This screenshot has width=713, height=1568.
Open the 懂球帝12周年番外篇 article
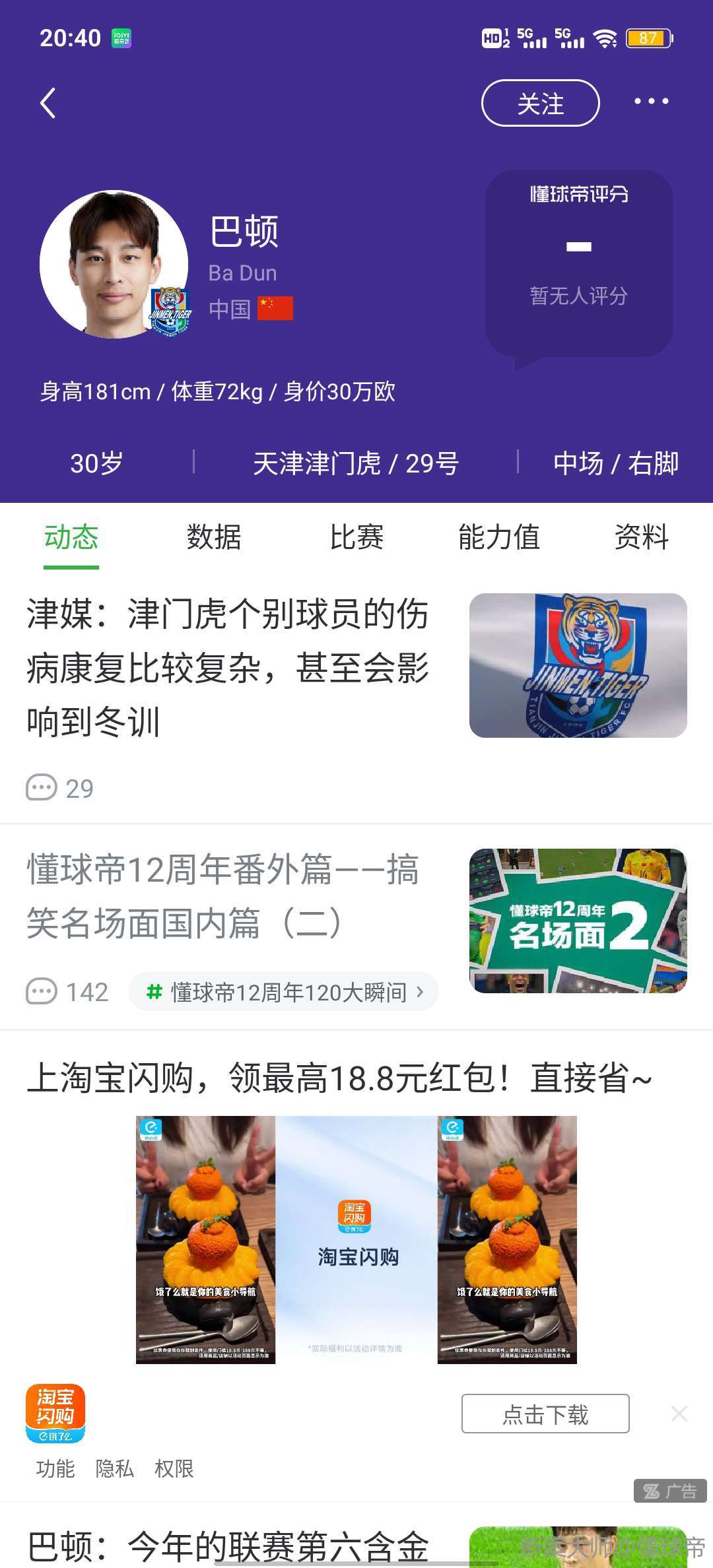[224, 896]
